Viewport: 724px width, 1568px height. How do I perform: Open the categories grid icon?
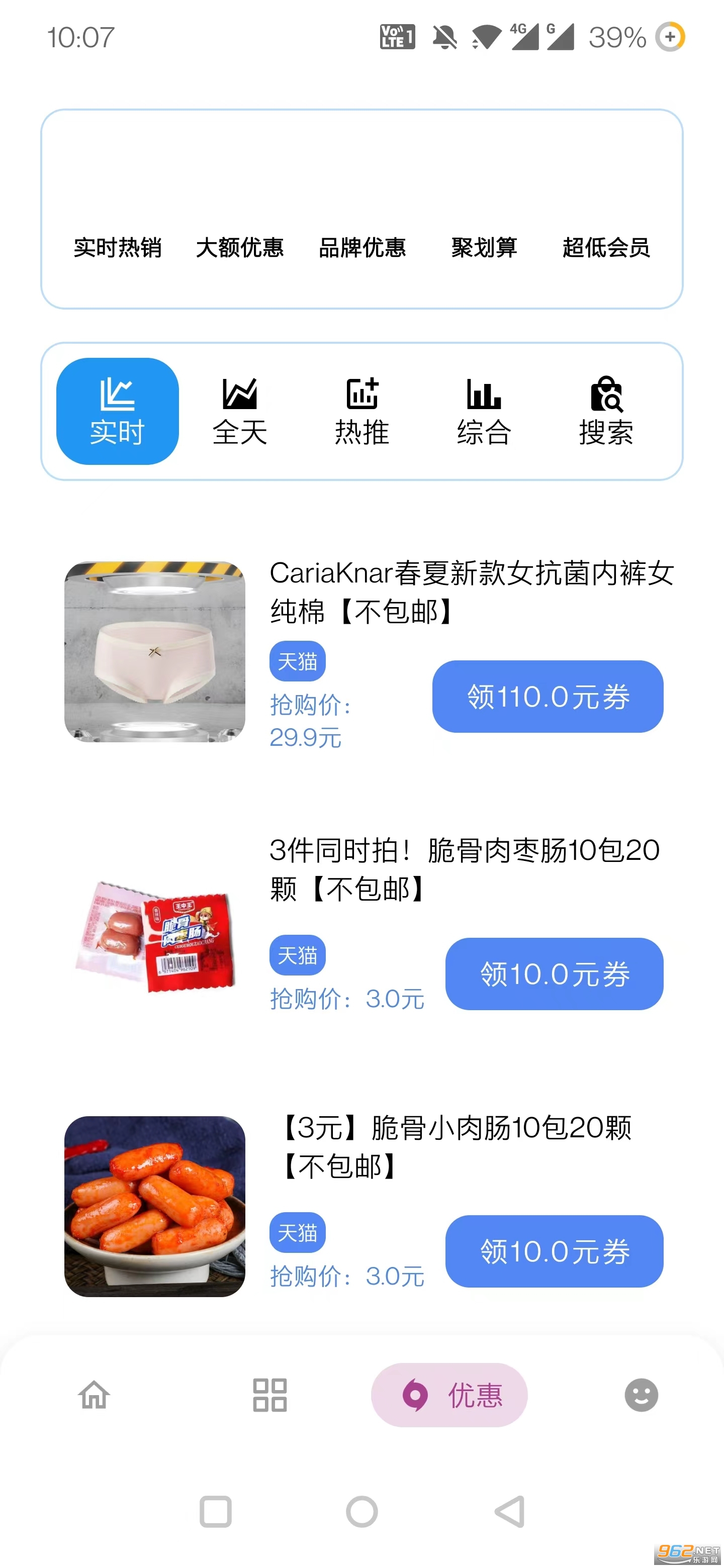point(270,1396)
